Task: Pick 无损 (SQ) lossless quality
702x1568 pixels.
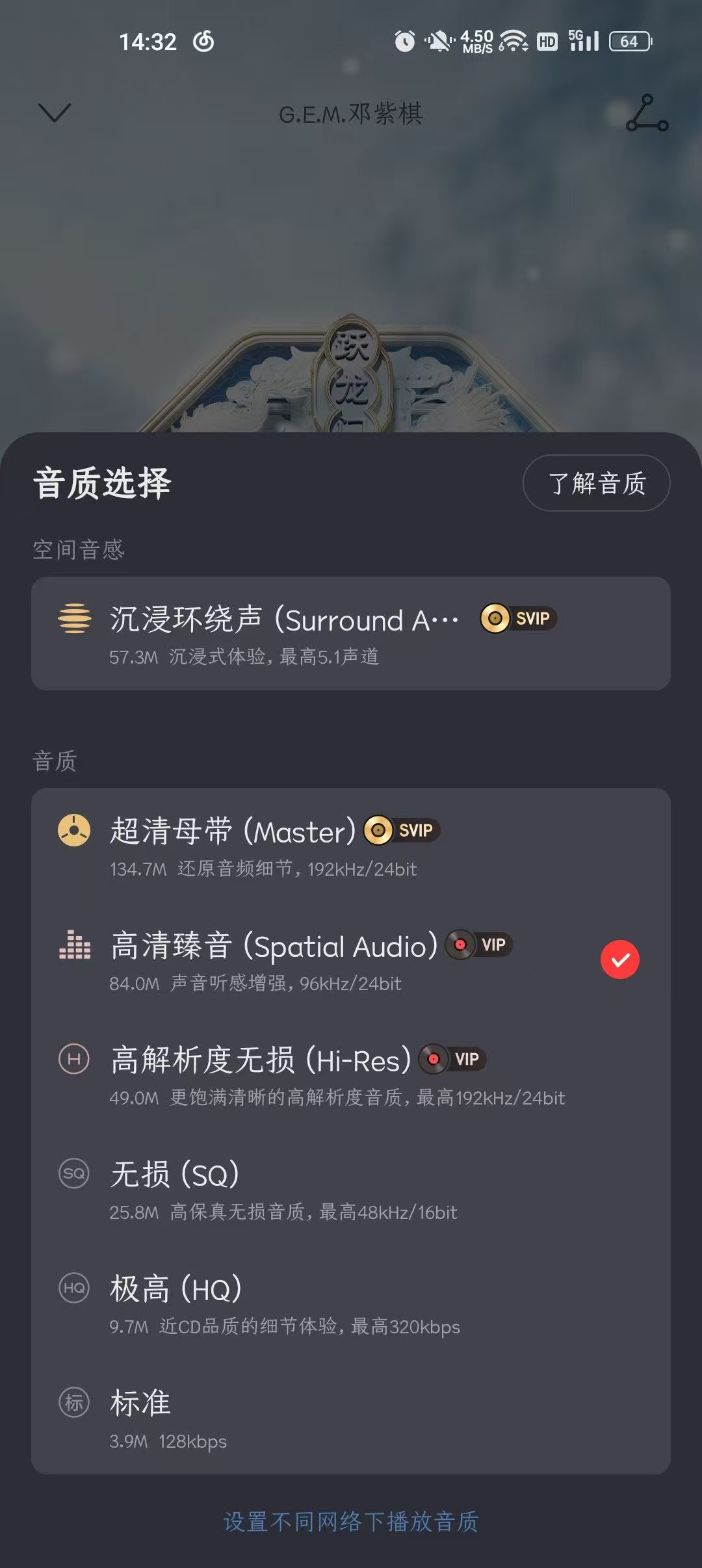Action: (350, 1188)
